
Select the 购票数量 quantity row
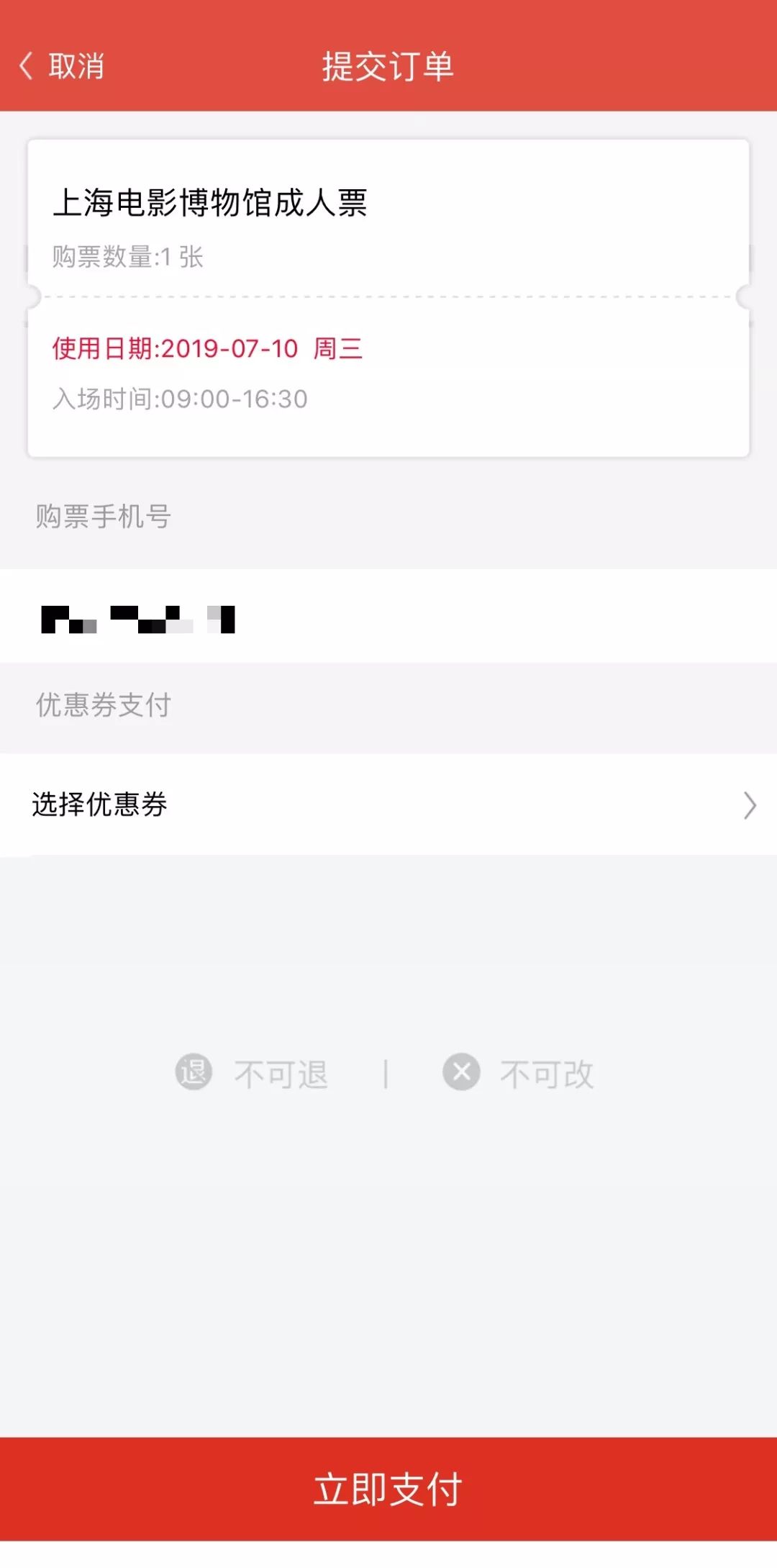click(127, 258)
